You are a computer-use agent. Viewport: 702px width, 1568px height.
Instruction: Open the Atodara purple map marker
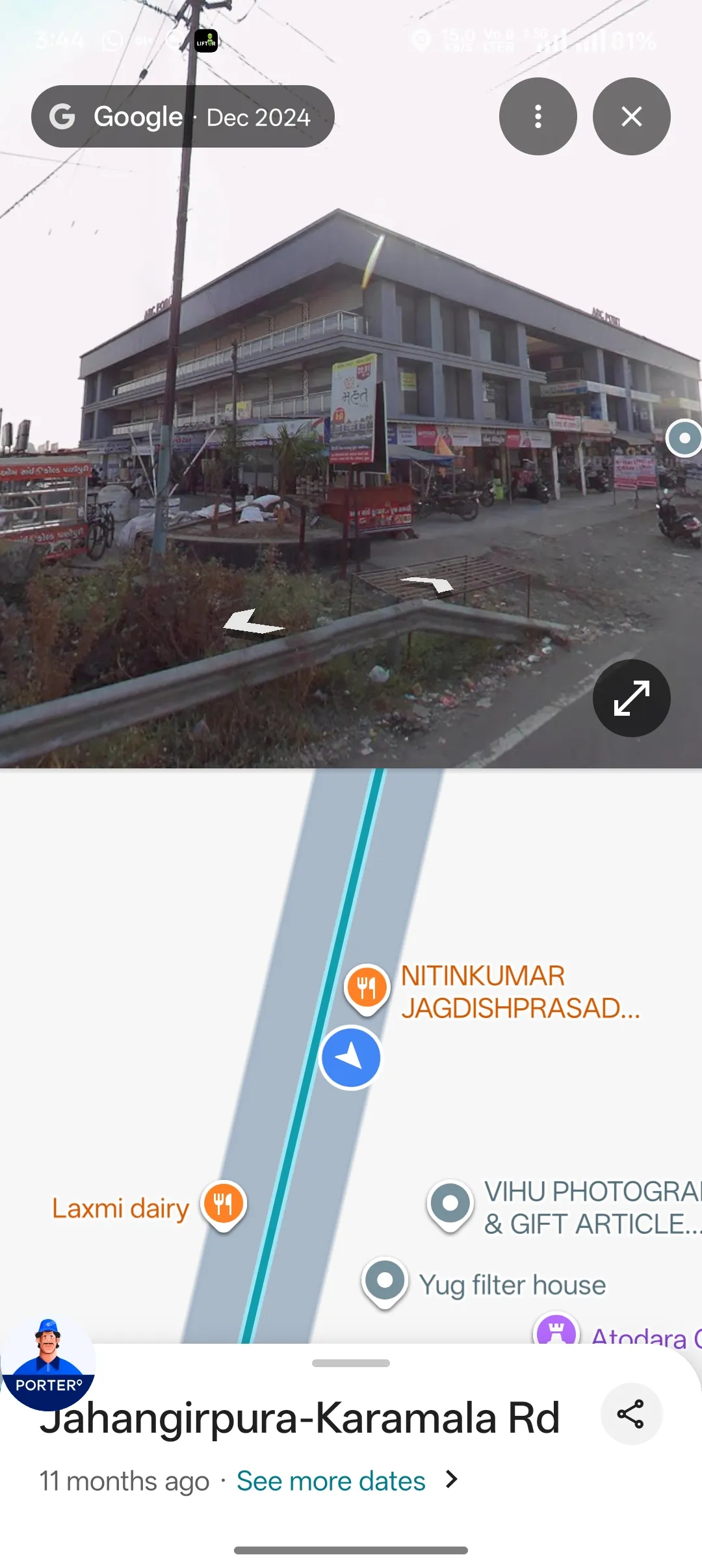click(556, 1330)
